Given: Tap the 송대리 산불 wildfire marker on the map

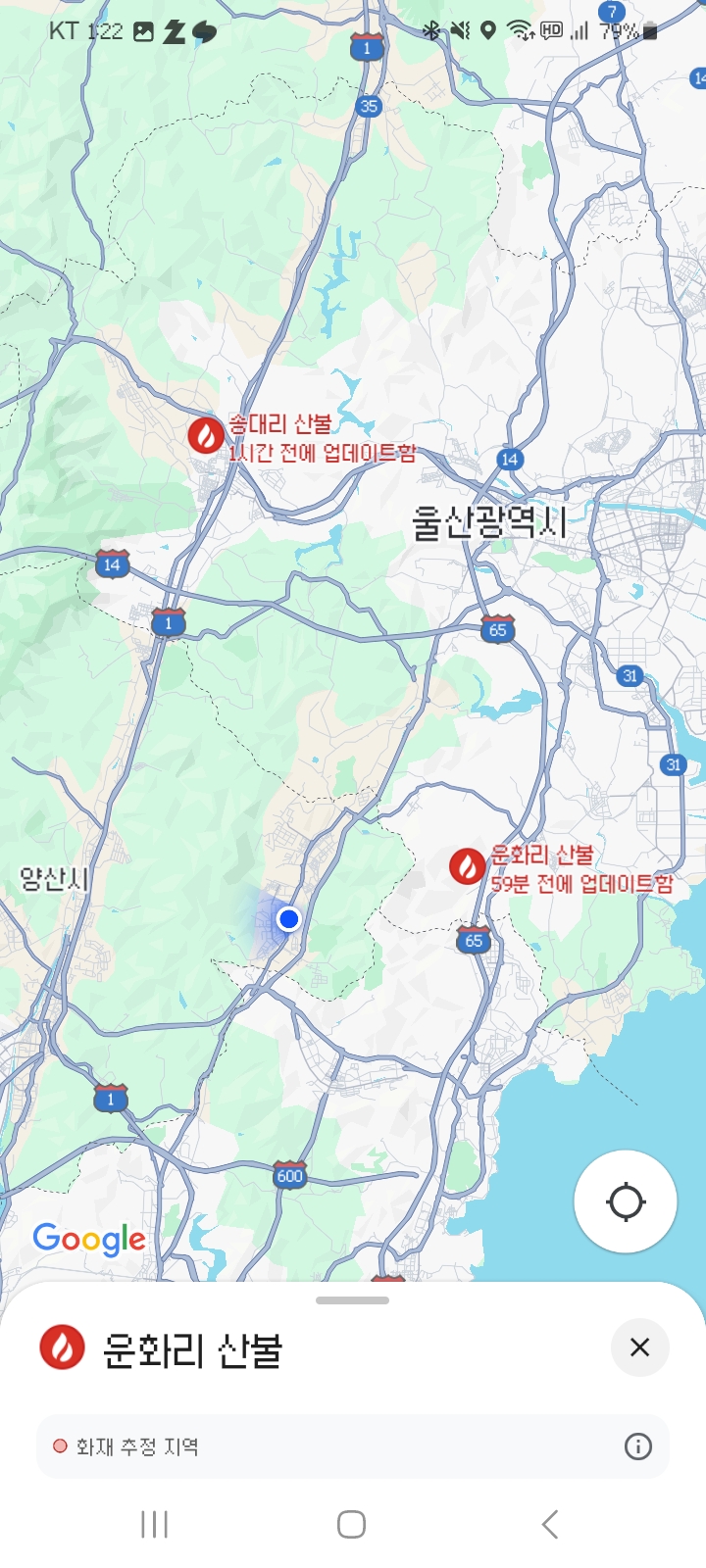Looking at the screenshot, I should pos(206,435).
